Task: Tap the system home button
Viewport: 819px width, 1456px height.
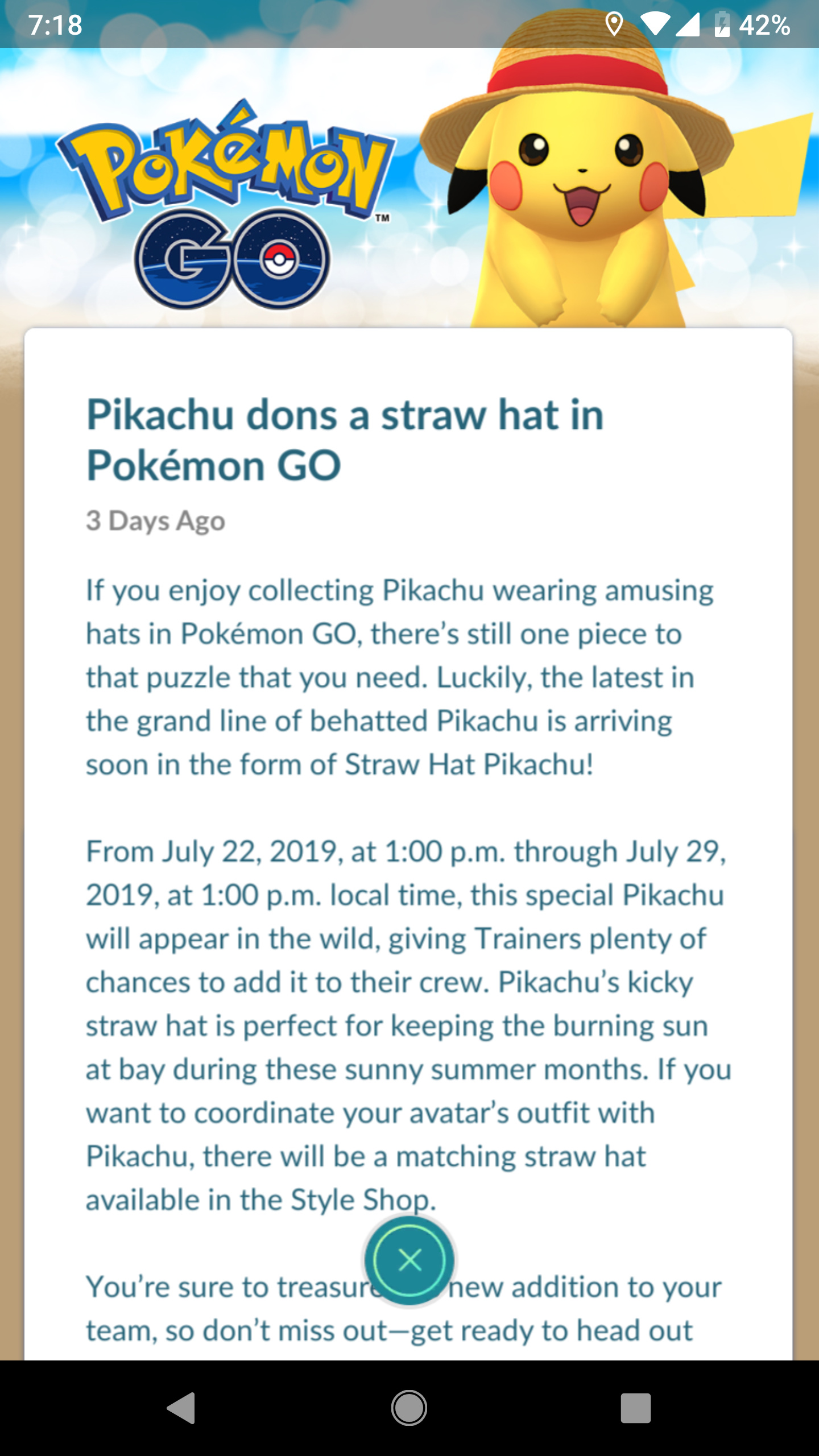Action: tap(409, 1408)
